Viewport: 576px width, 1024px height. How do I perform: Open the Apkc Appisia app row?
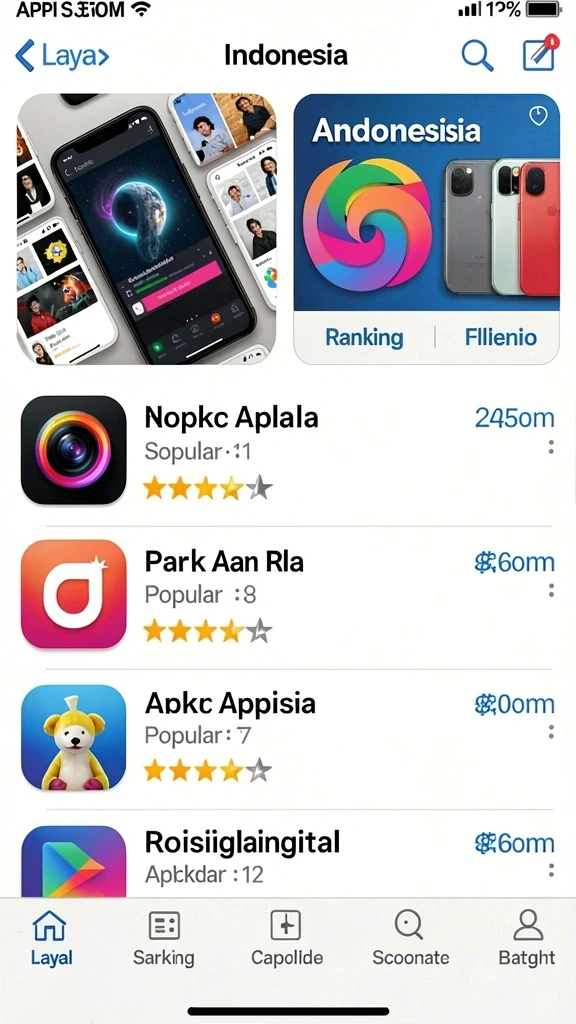(287, 737)
